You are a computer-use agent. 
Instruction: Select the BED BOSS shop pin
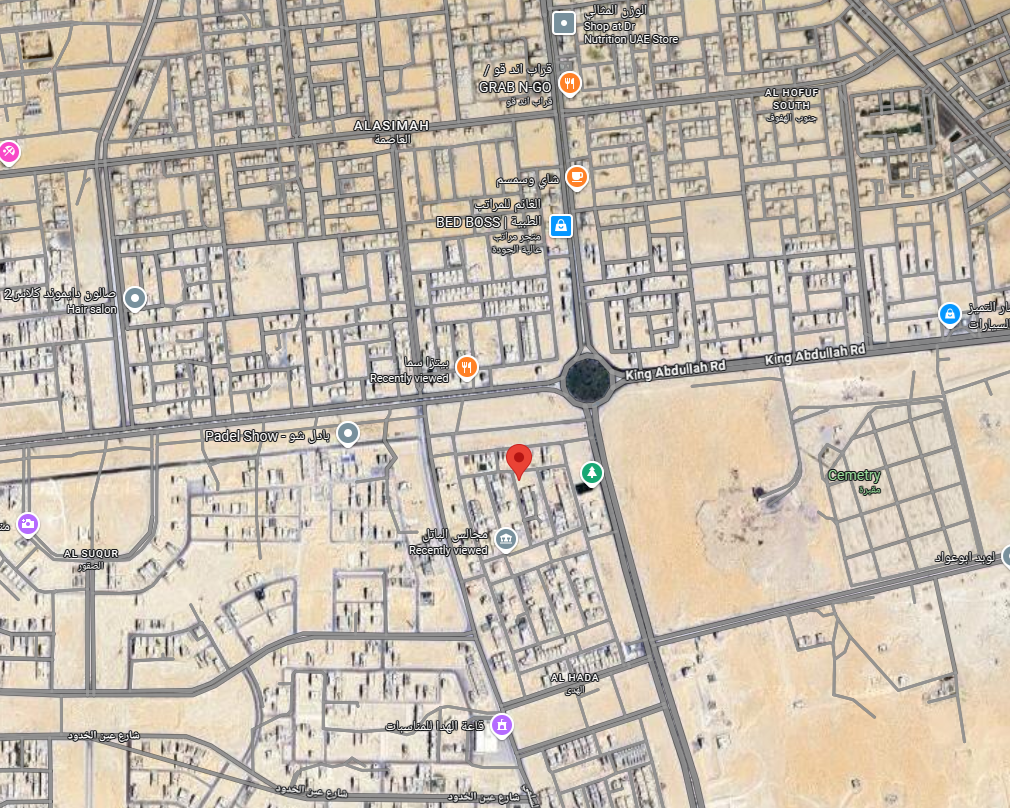pos(562,225)
